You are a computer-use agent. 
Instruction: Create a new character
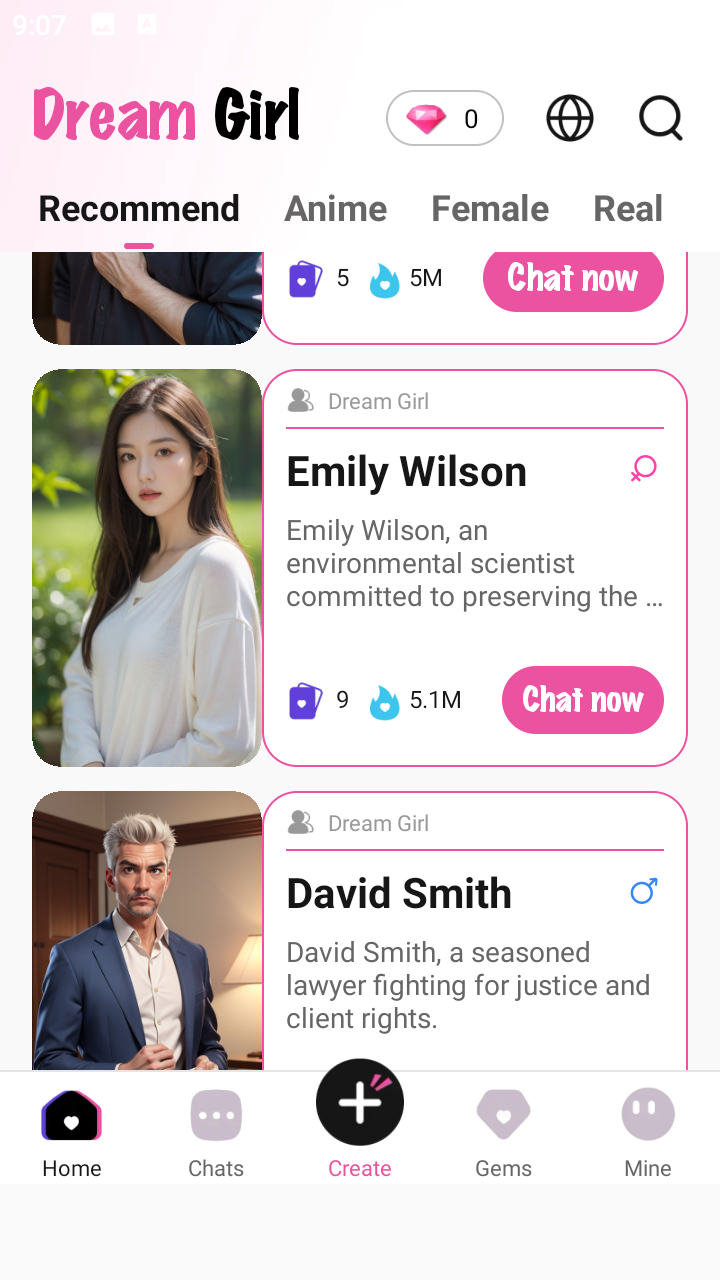click(x=360, y=1110)
